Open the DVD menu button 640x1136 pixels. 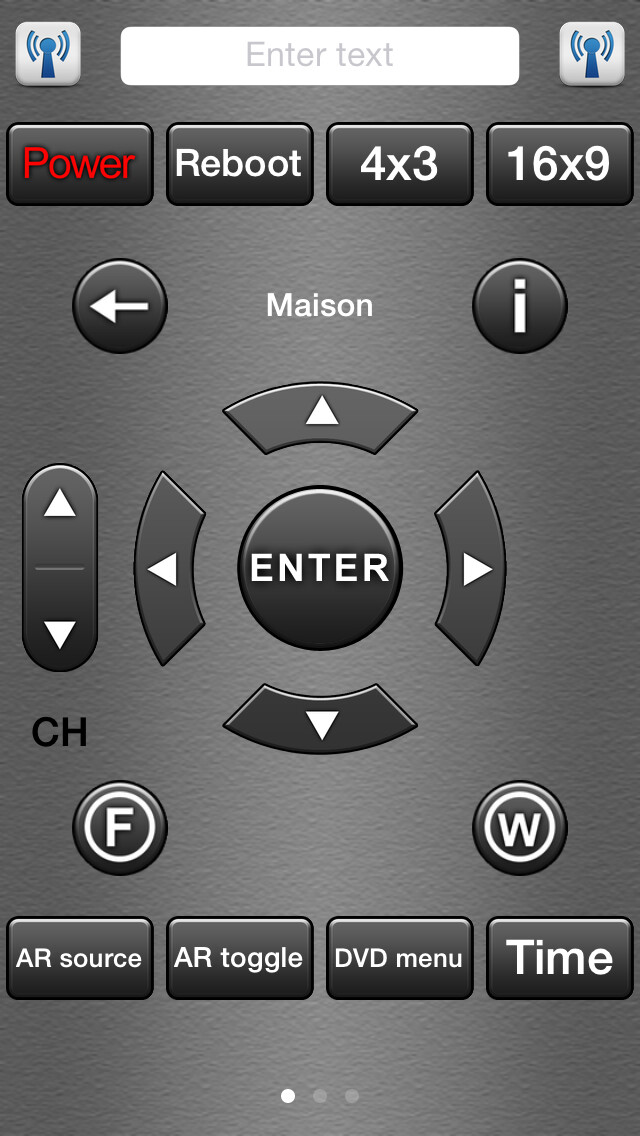pyautogui.click(x=400, y=958)
